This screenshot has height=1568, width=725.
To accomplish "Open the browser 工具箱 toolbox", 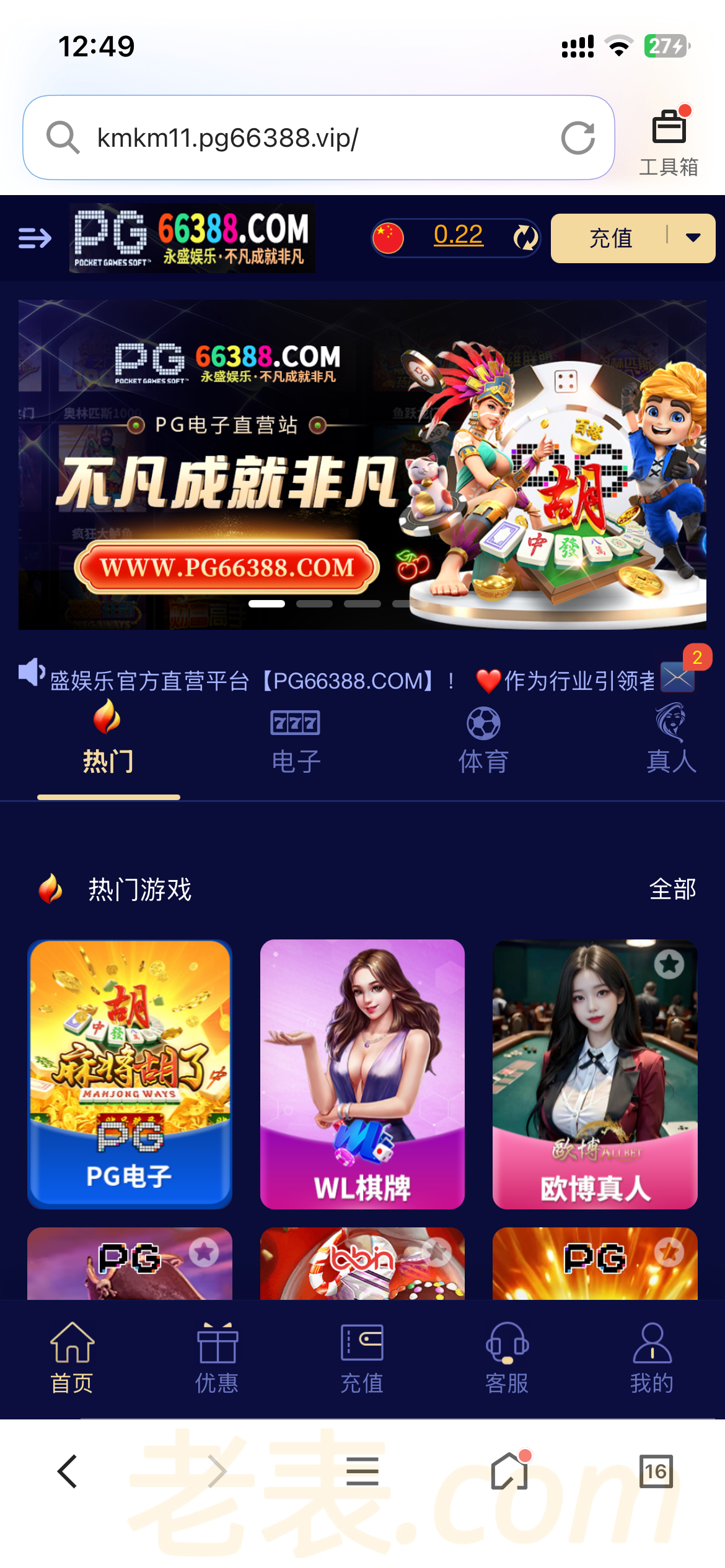I will click(669, 142).
